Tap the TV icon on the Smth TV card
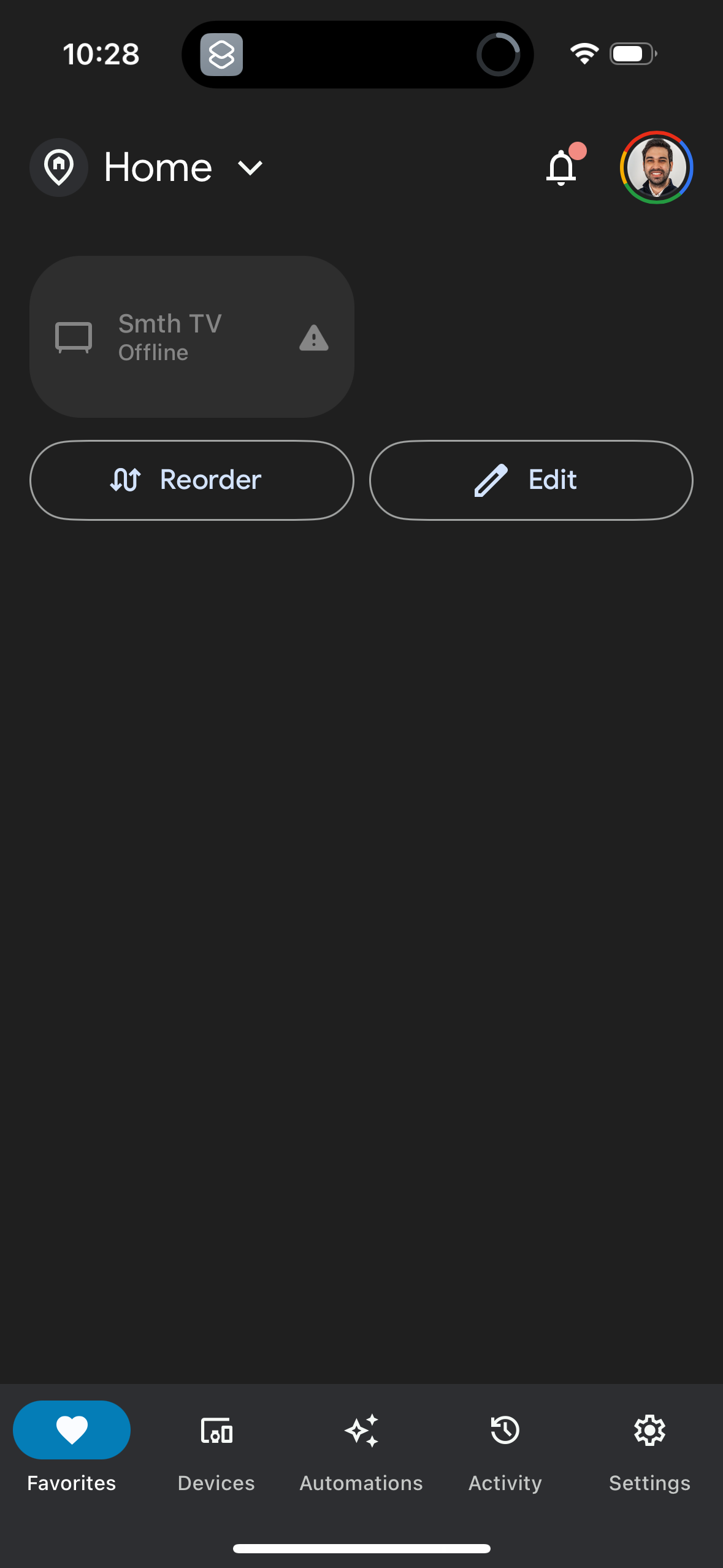This screenshot has width=723, height=1568. [x=74, y=337]
